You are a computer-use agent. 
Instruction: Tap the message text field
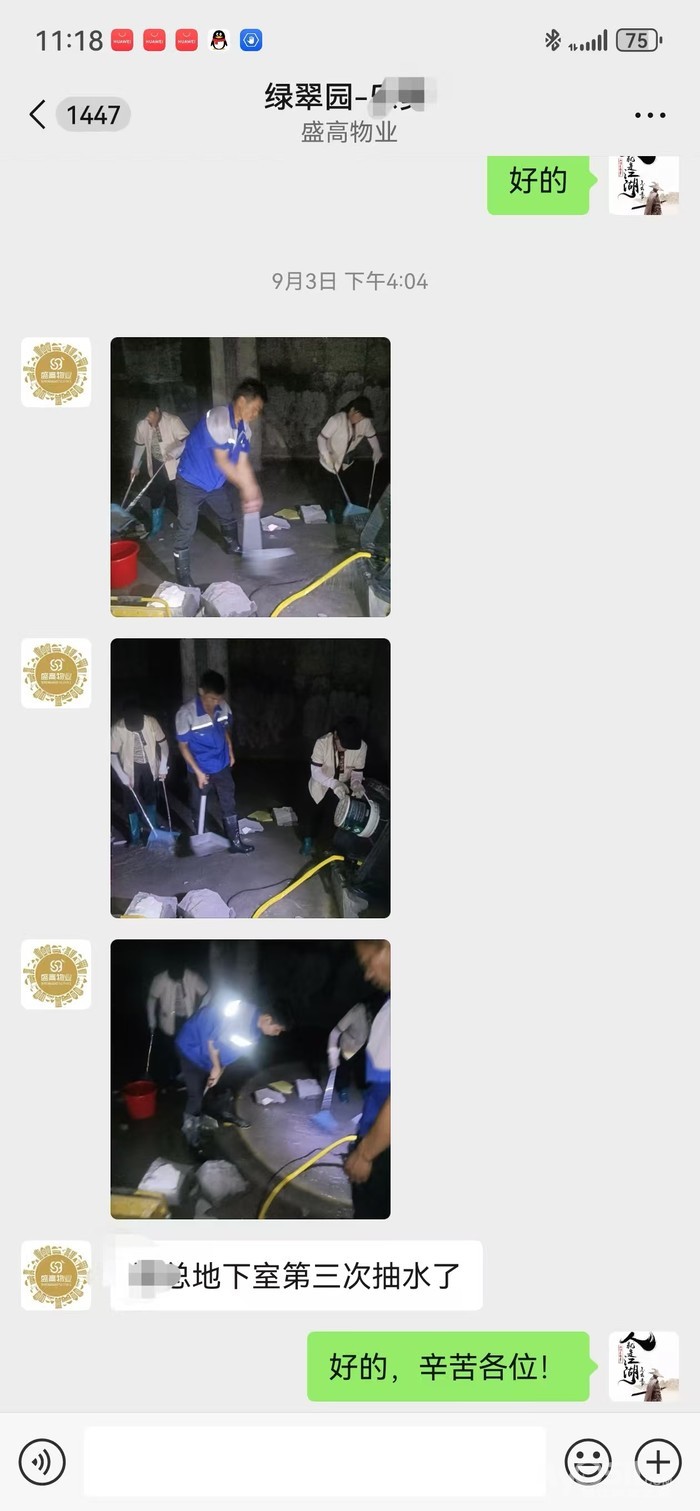314,1462
